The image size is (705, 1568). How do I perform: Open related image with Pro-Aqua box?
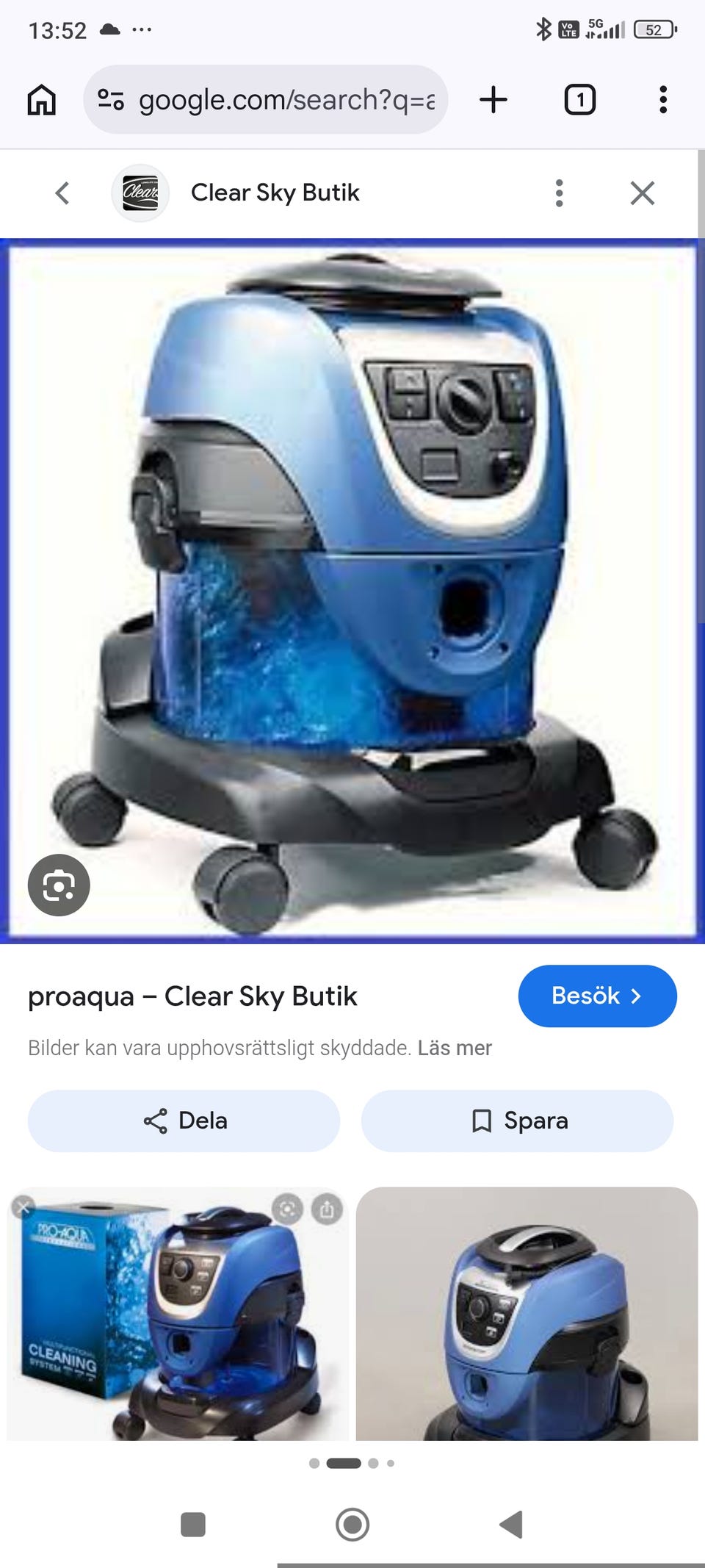(178, 1314)
